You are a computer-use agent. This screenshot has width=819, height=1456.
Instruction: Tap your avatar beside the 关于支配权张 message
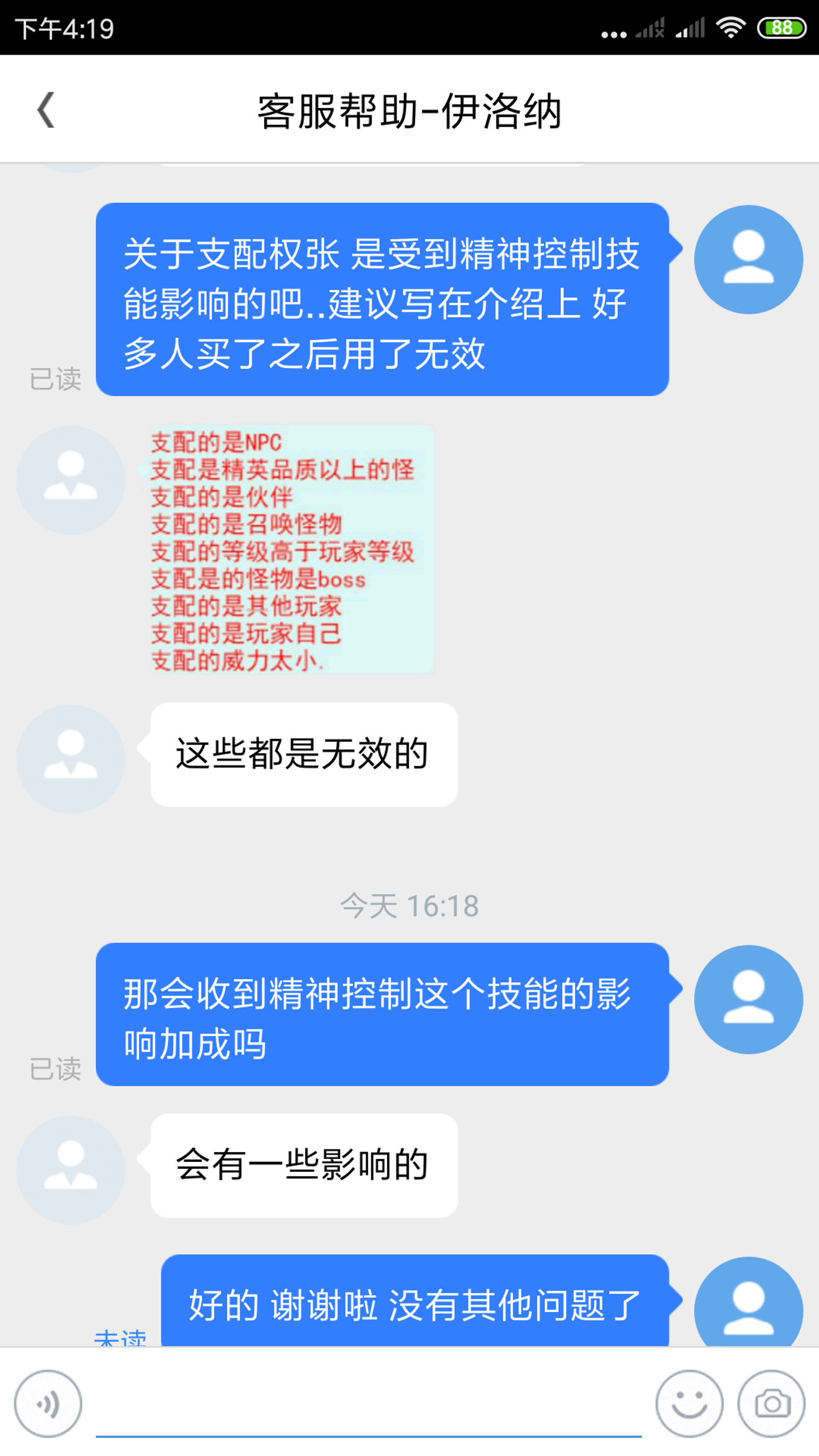[x=748, y=259]
